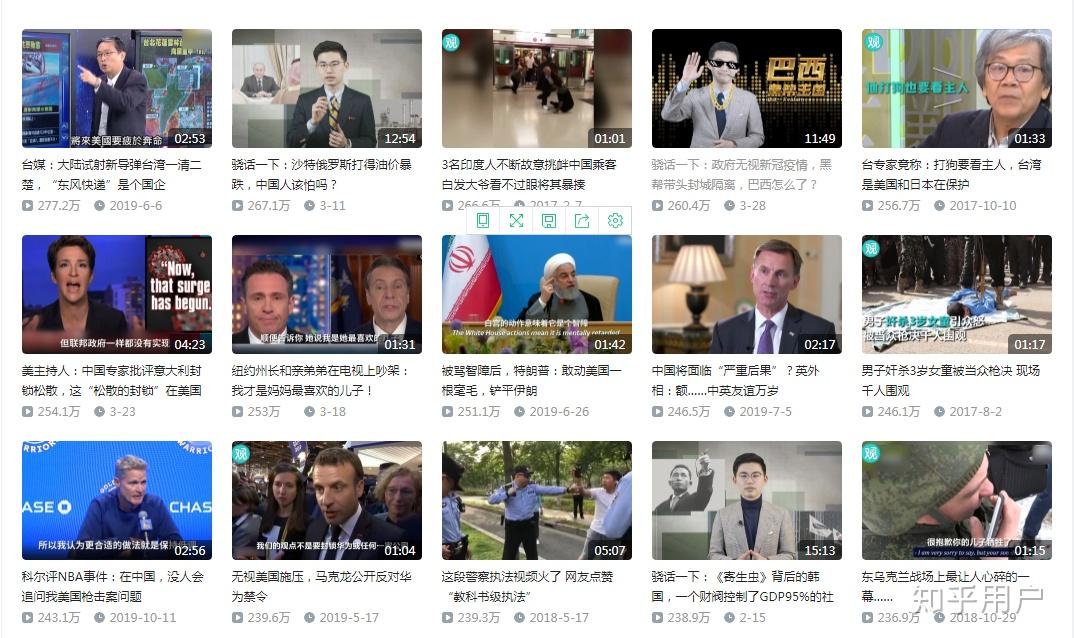Screen dimensions: 1074x638
Task: Open the 01:33 台专家 打狗要看主人 video
Action: click(x=957, y=88)
